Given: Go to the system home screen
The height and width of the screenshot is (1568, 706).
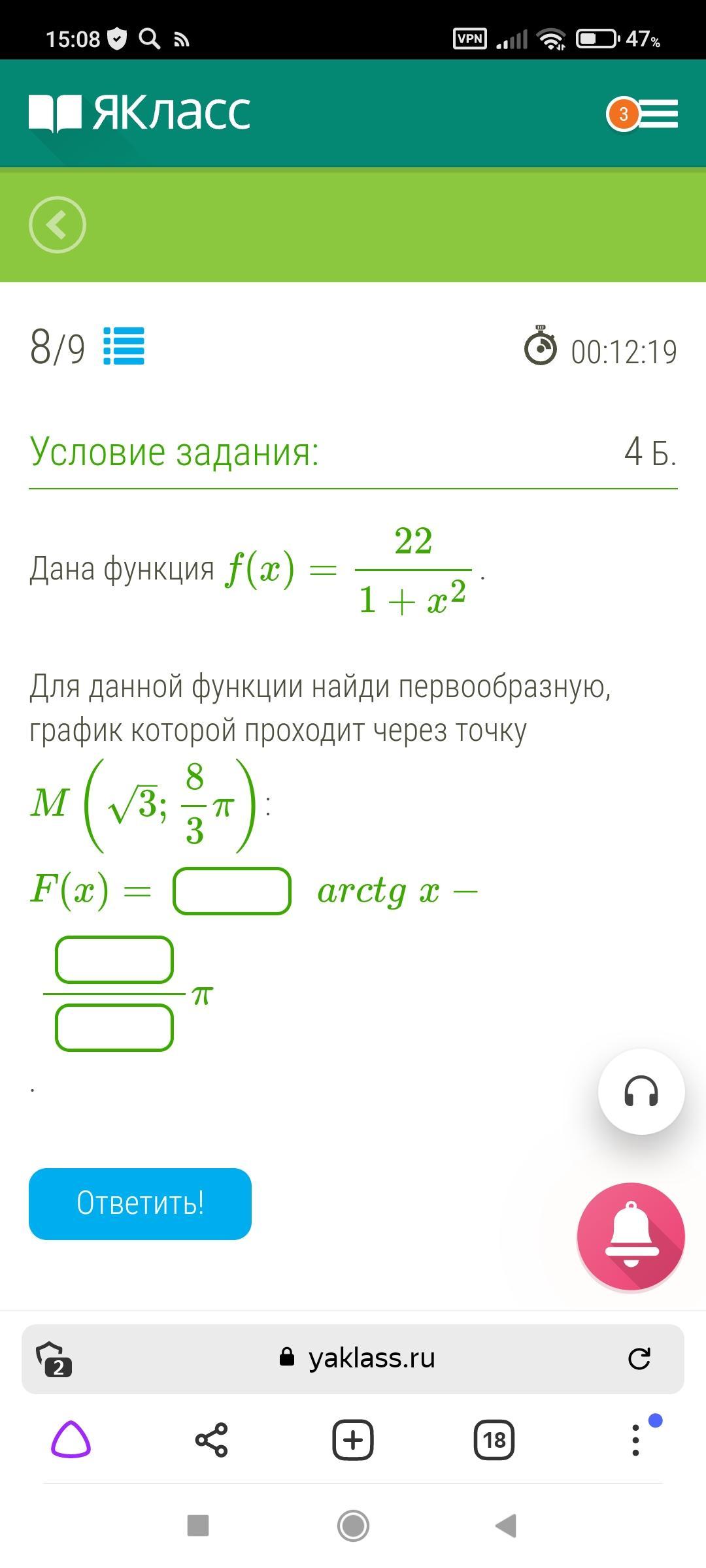Looking at the screenshot, I should pyautogui.click(x=353, y=1526).
